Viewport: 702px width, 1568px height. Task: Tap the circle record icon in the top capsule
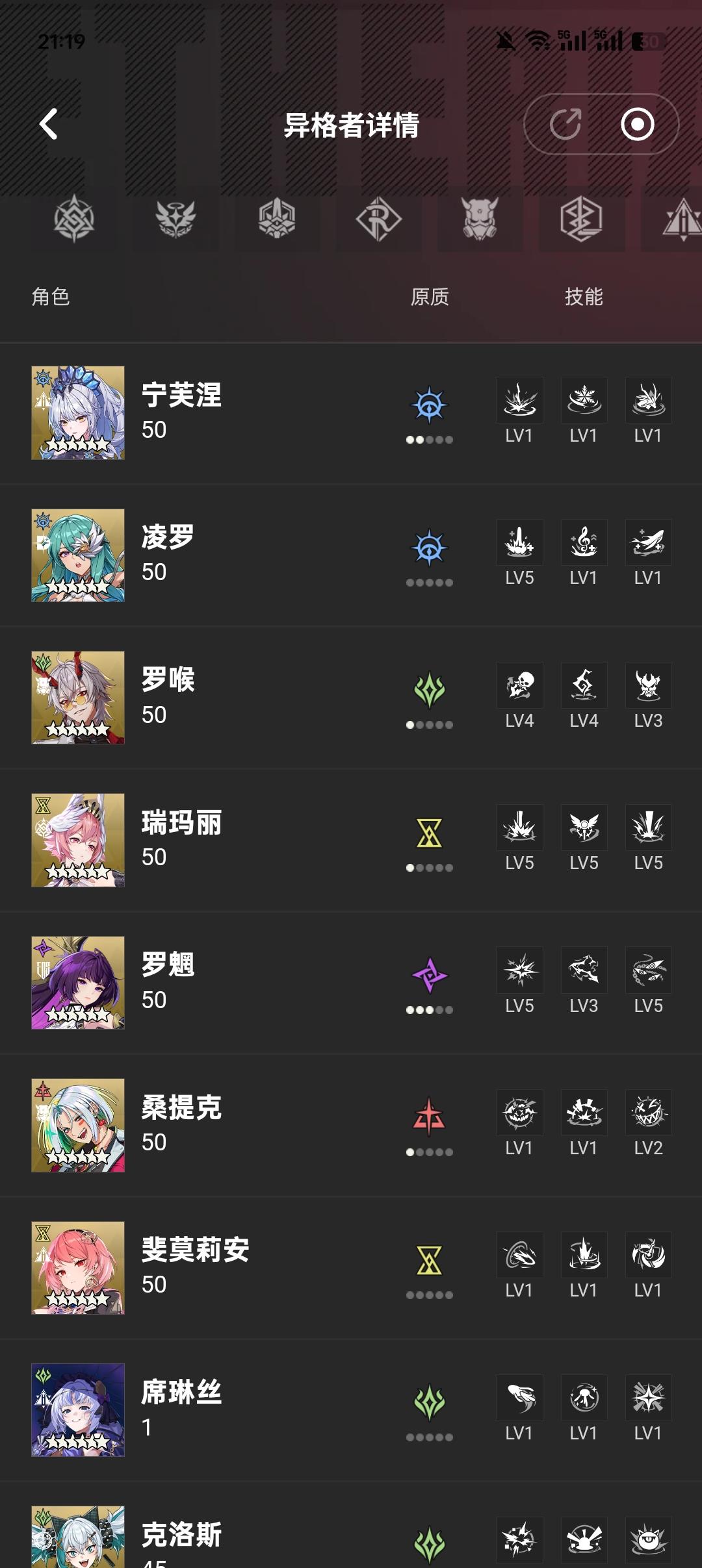tap(637, 124)
